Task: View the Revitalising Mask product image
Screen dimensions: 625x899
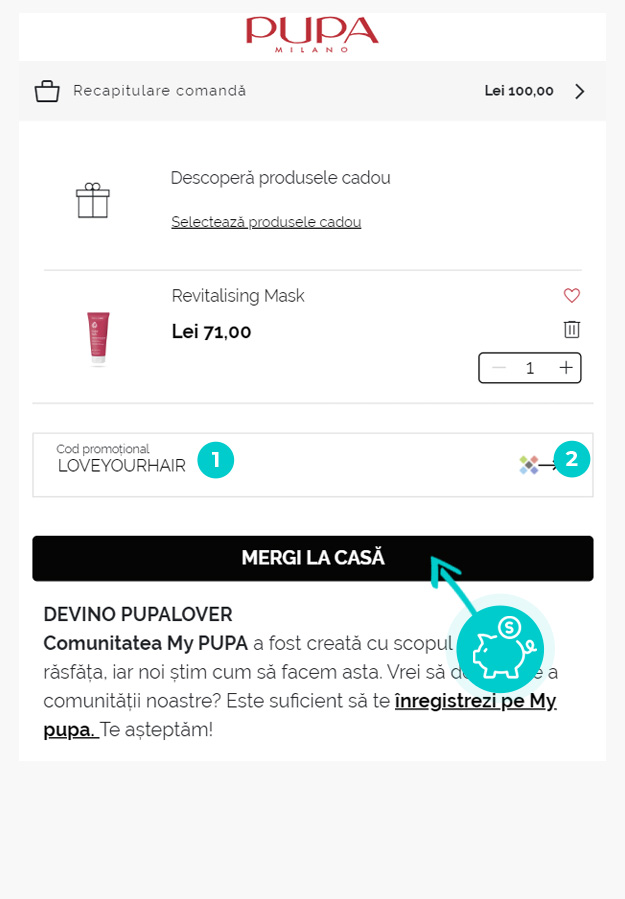Action: tap(98, 337)
